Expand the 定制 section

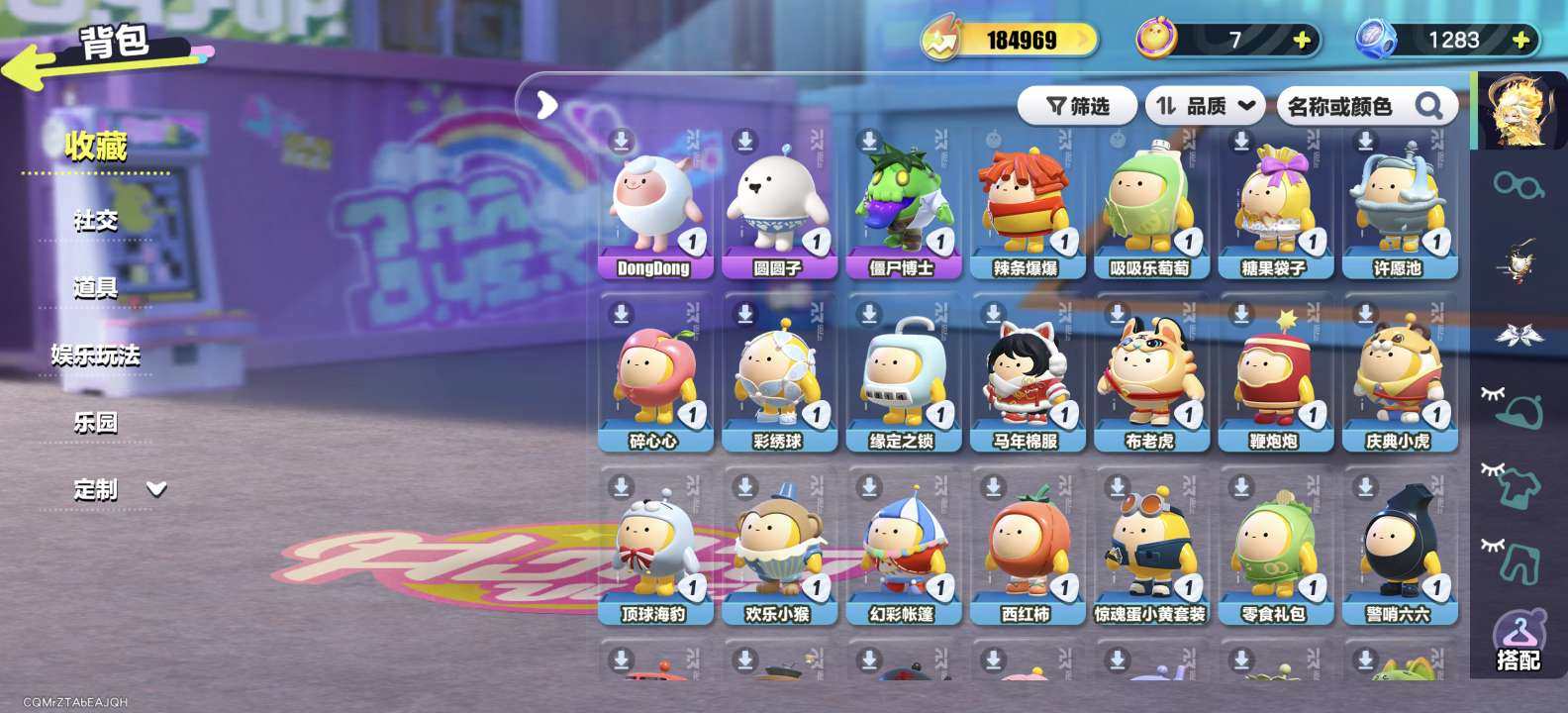(x=119, y=489)
